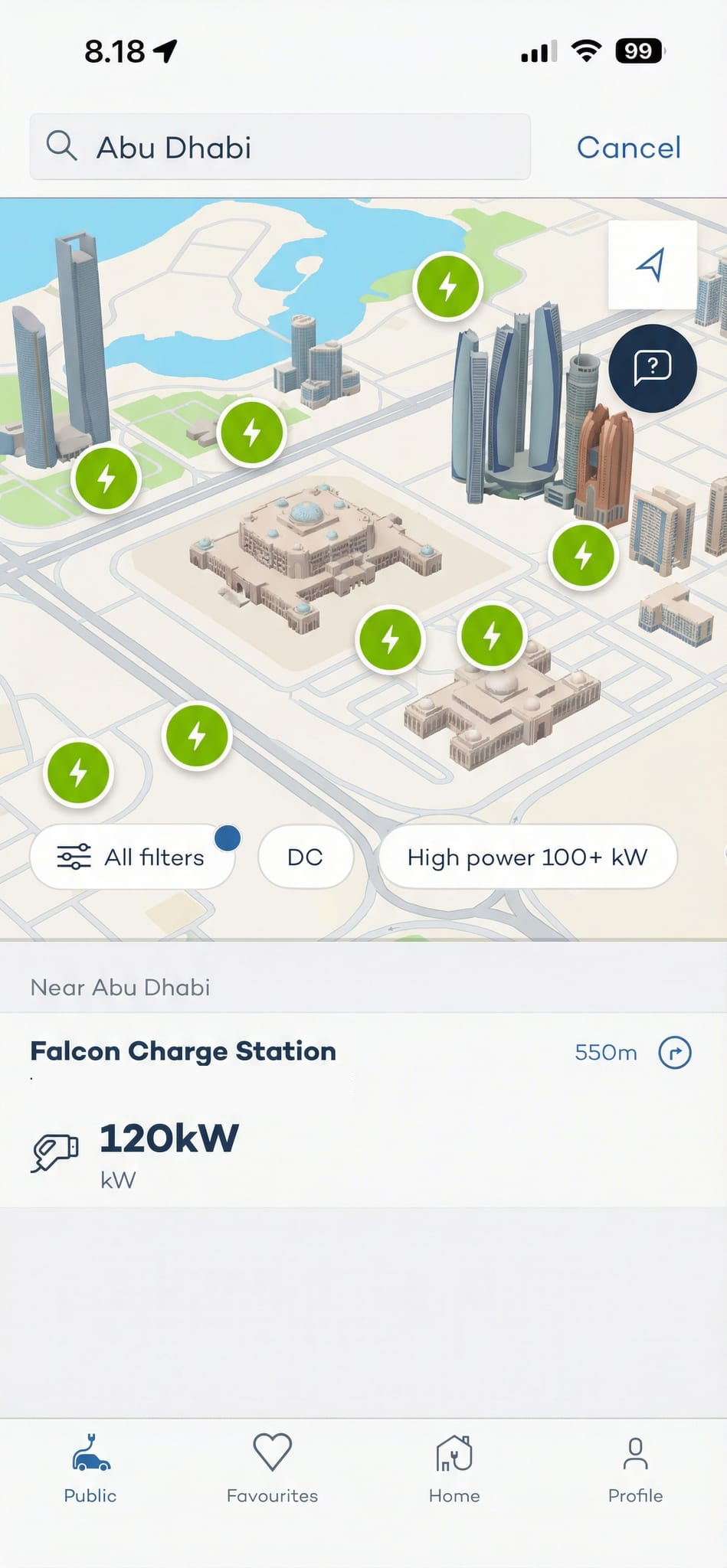Screen dimensions: 727x1568
Task: Tap the charging pin in the bottom-left corner
Action: click(x=78, y=772)
